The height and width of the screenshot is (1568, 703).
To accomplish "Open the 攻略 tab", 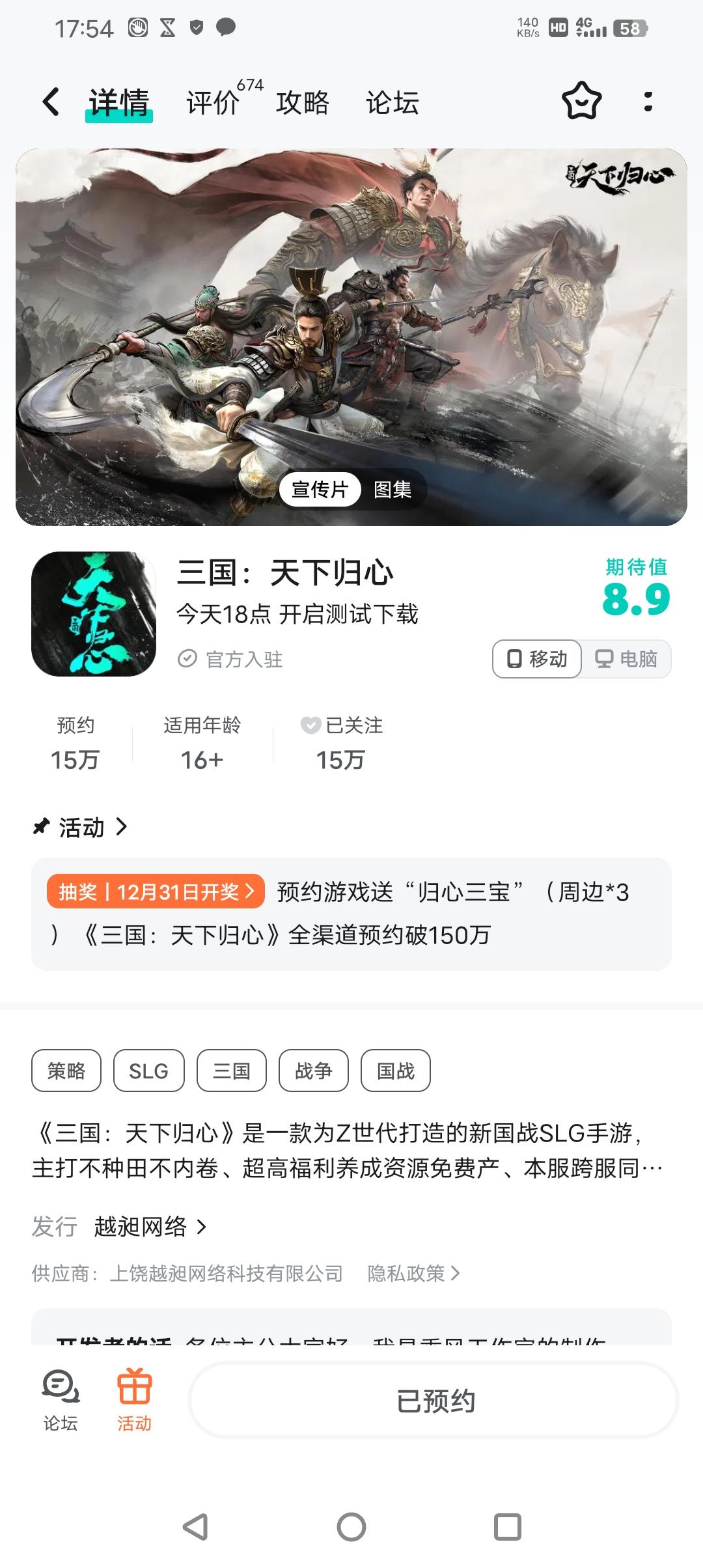I will pyautogui.click(x=303, y=103).
